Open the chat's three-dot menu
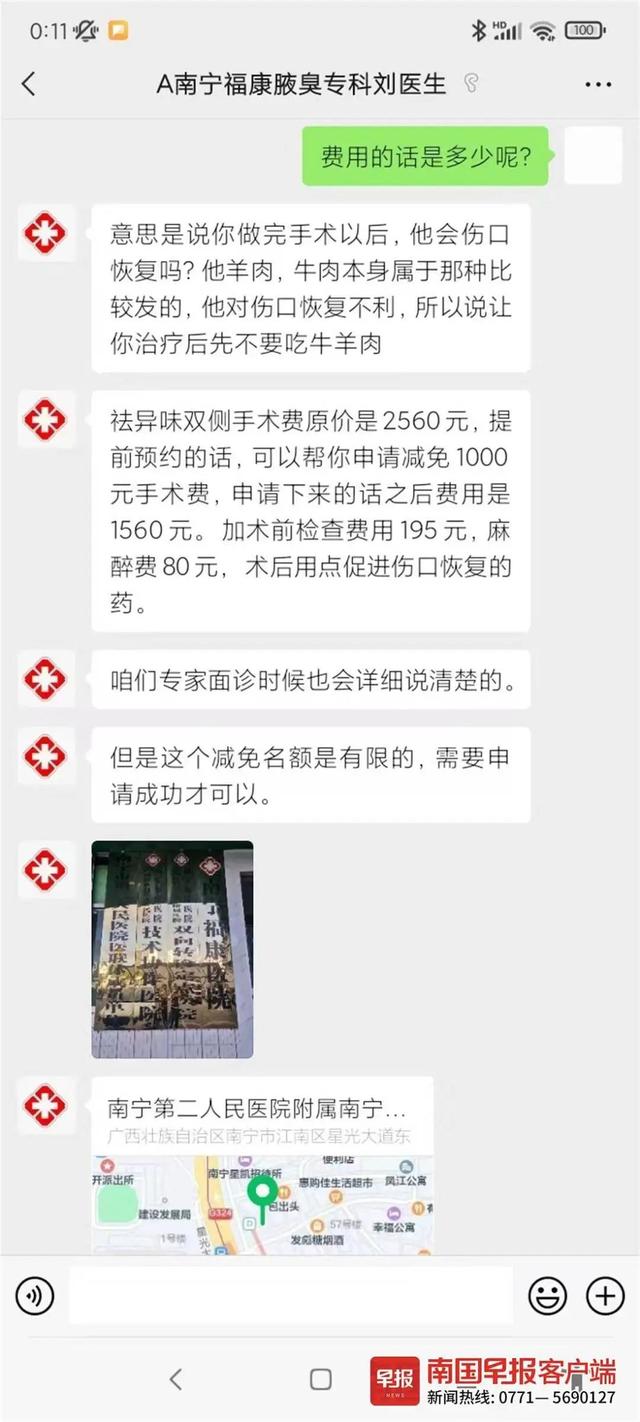 coord(598,84)
